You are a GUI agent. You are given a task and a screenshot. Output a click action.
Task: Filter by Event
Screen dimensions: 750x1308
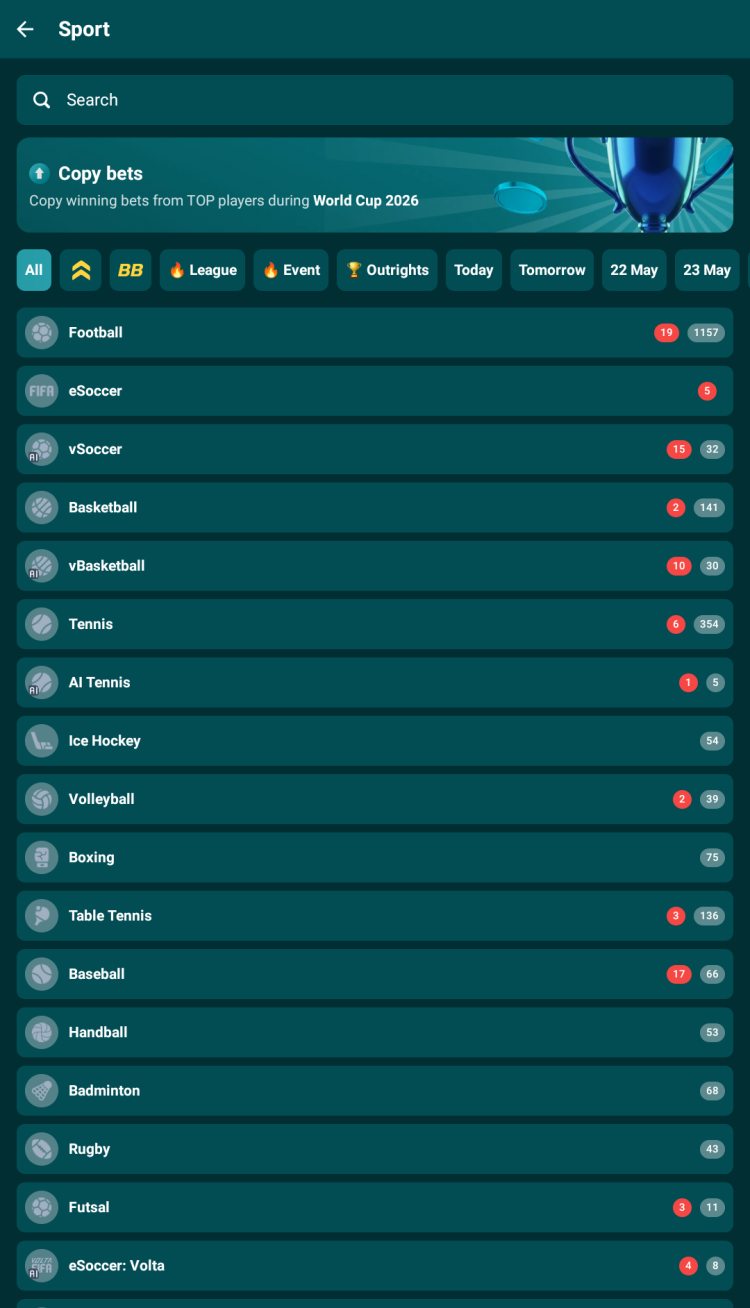tap(291, 270)
